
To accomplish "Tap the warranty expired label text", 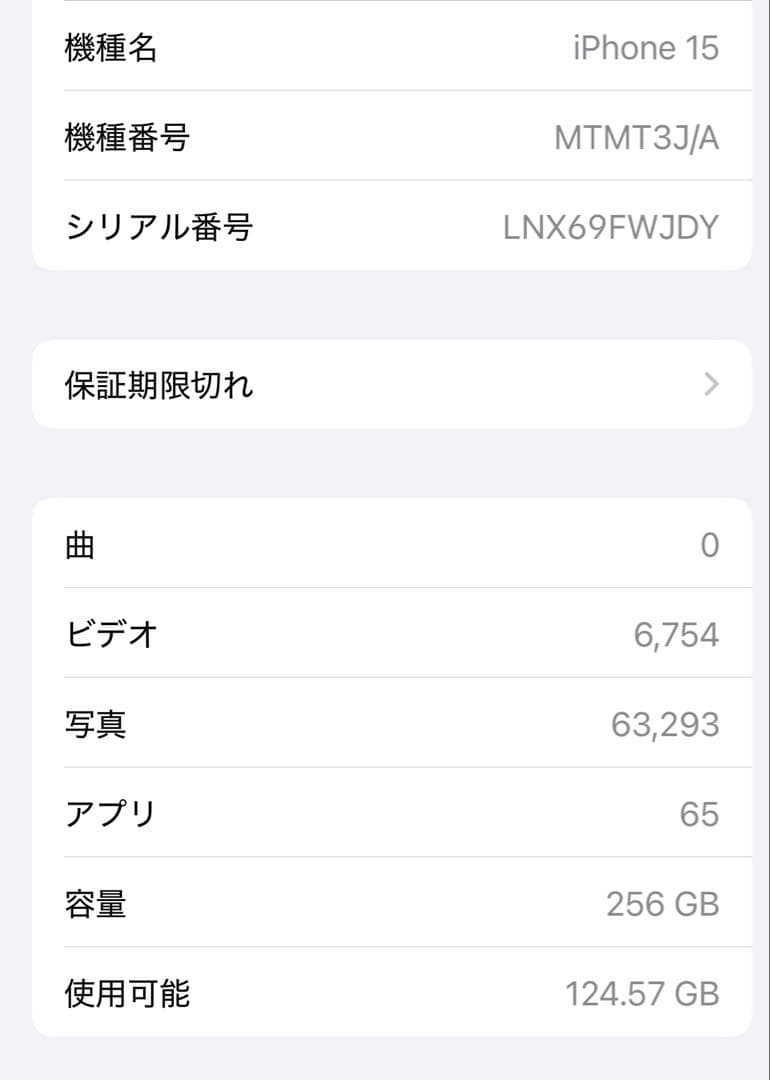I will (155, 383).
